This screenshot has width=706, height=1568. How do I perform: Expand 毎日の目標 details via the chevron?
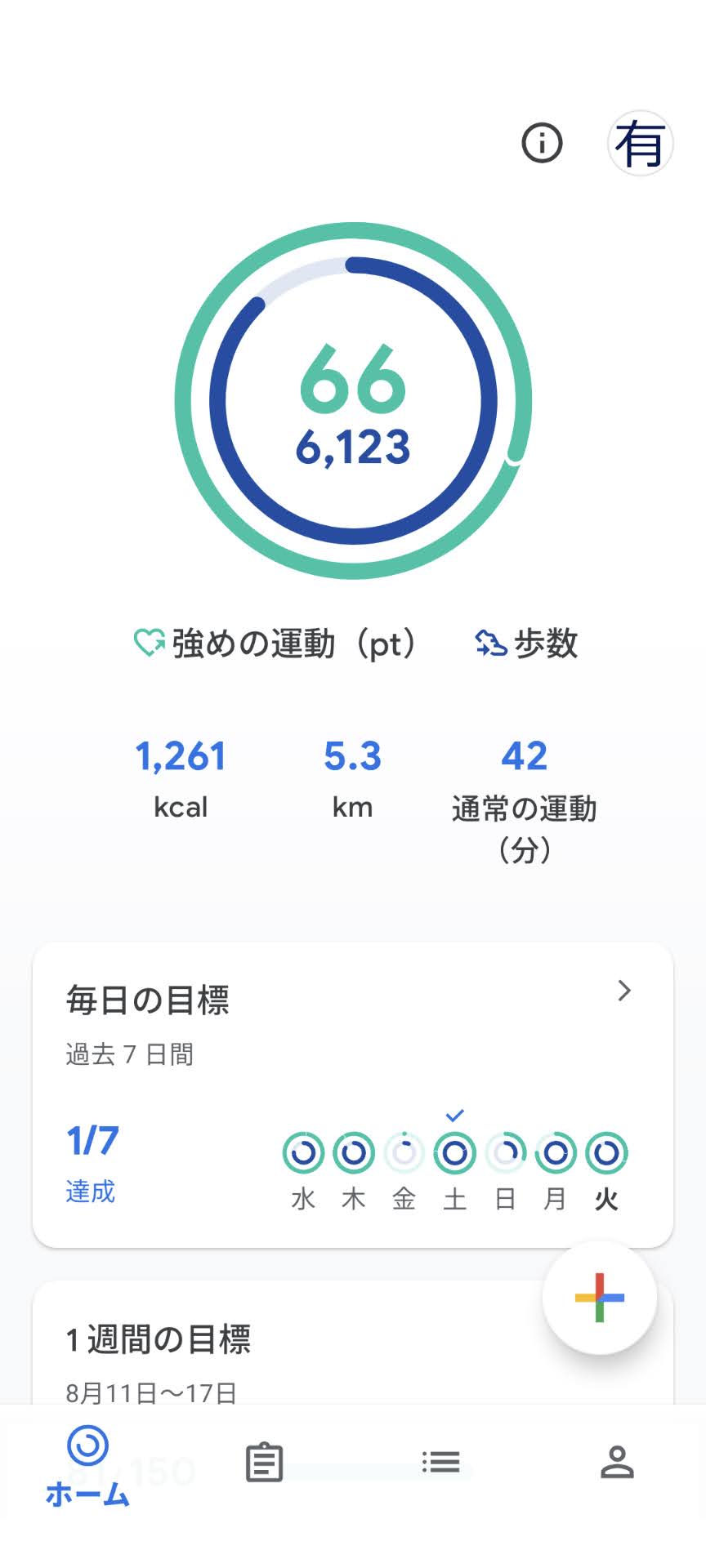(623, 991)
